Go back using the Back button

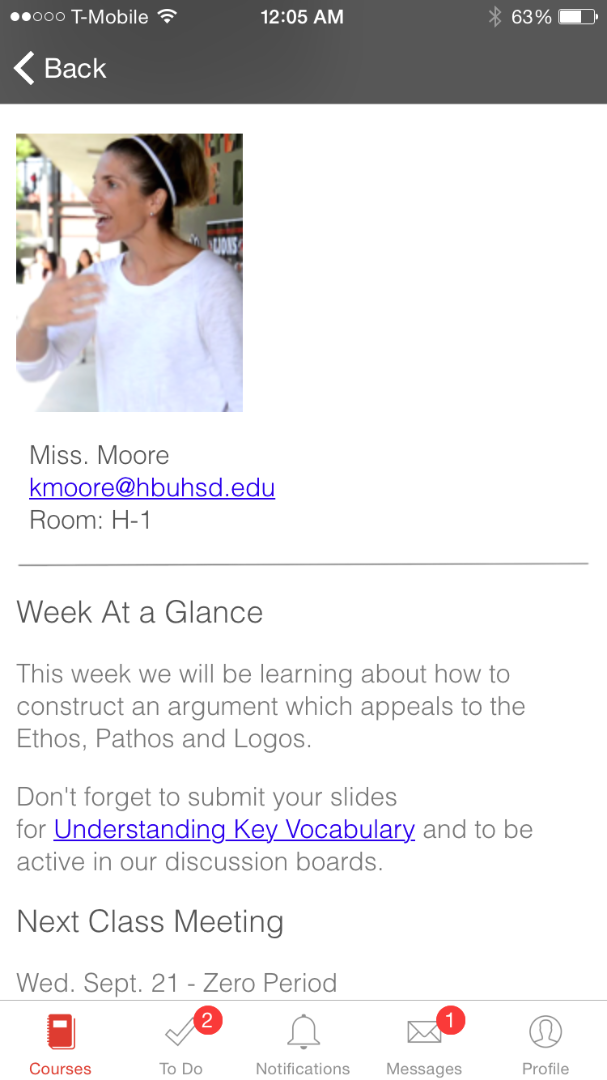(60, 68)
